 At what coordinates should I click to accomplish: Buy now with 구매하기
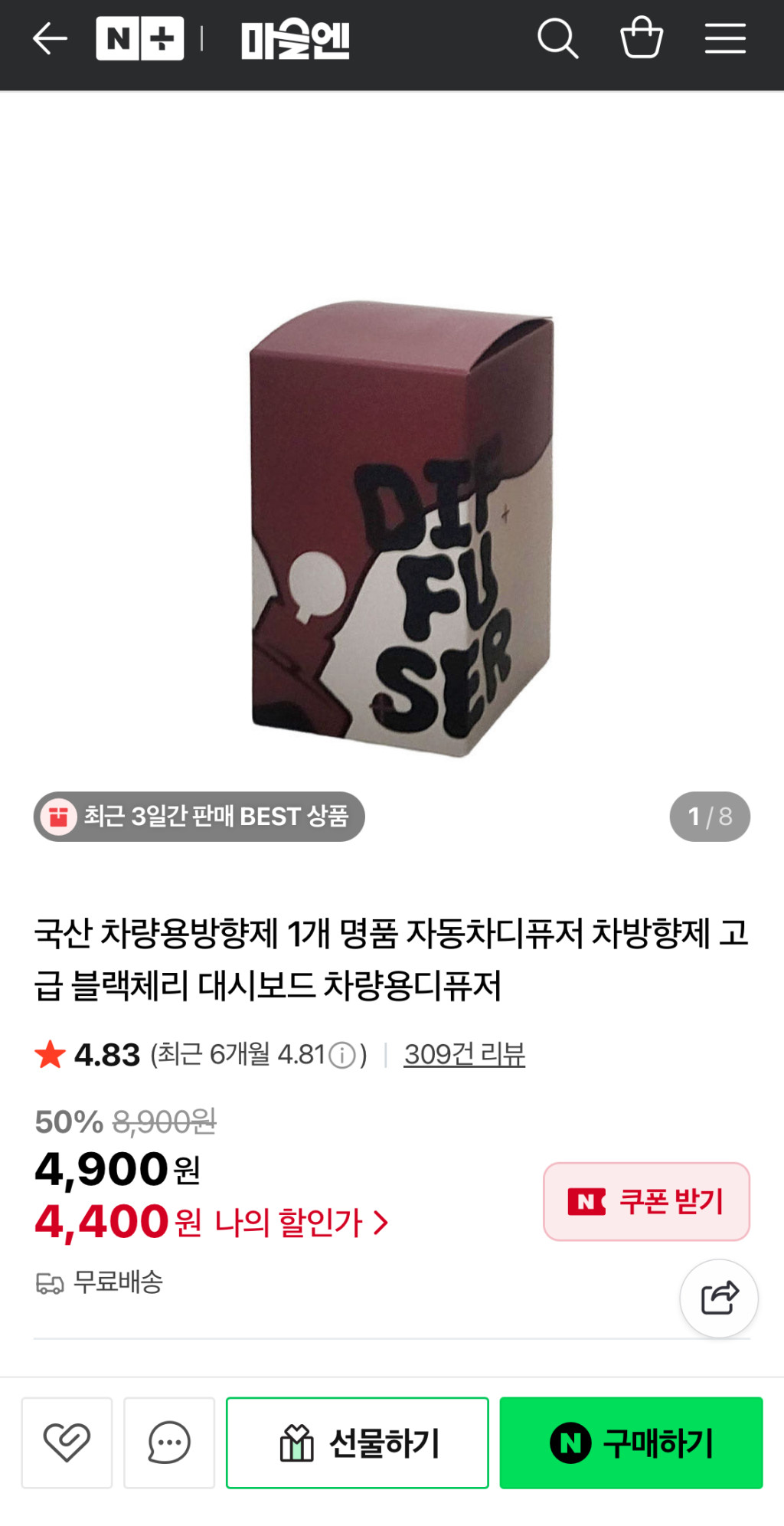(x=631, y=1442)
